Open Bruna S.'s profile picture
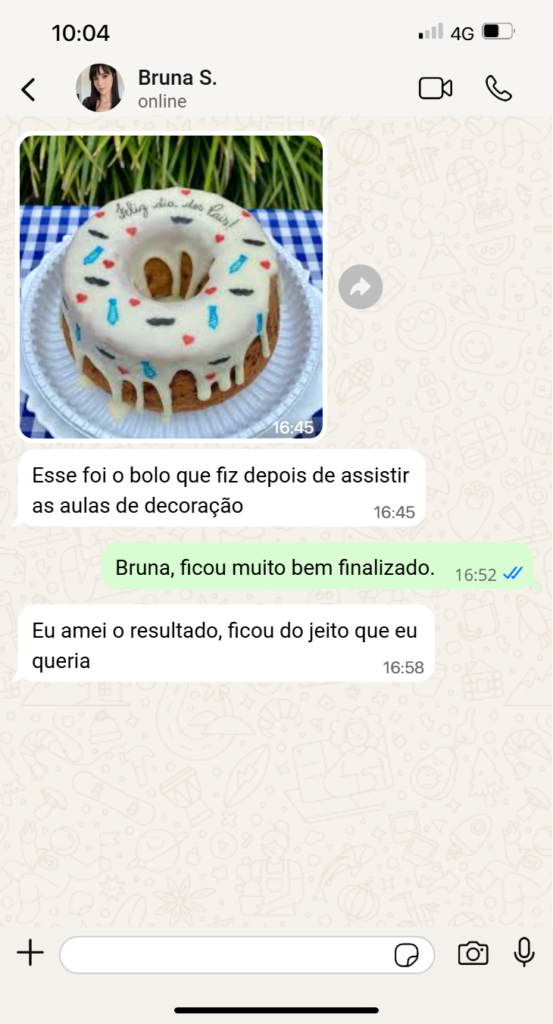Viewport: 553px width, 1024px height. (100, 88)
